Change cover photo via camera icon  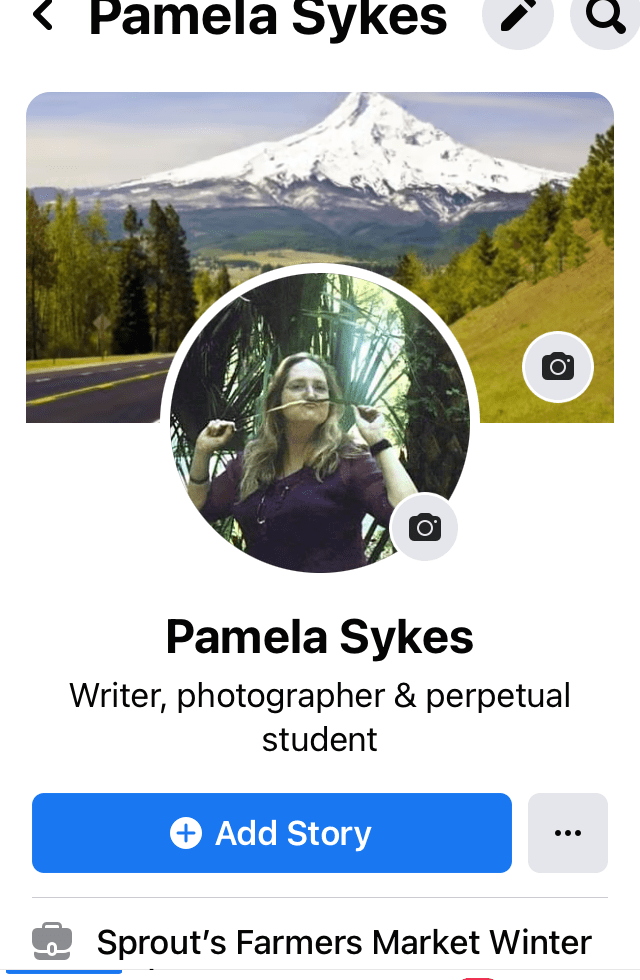click(x=558, y=367)
